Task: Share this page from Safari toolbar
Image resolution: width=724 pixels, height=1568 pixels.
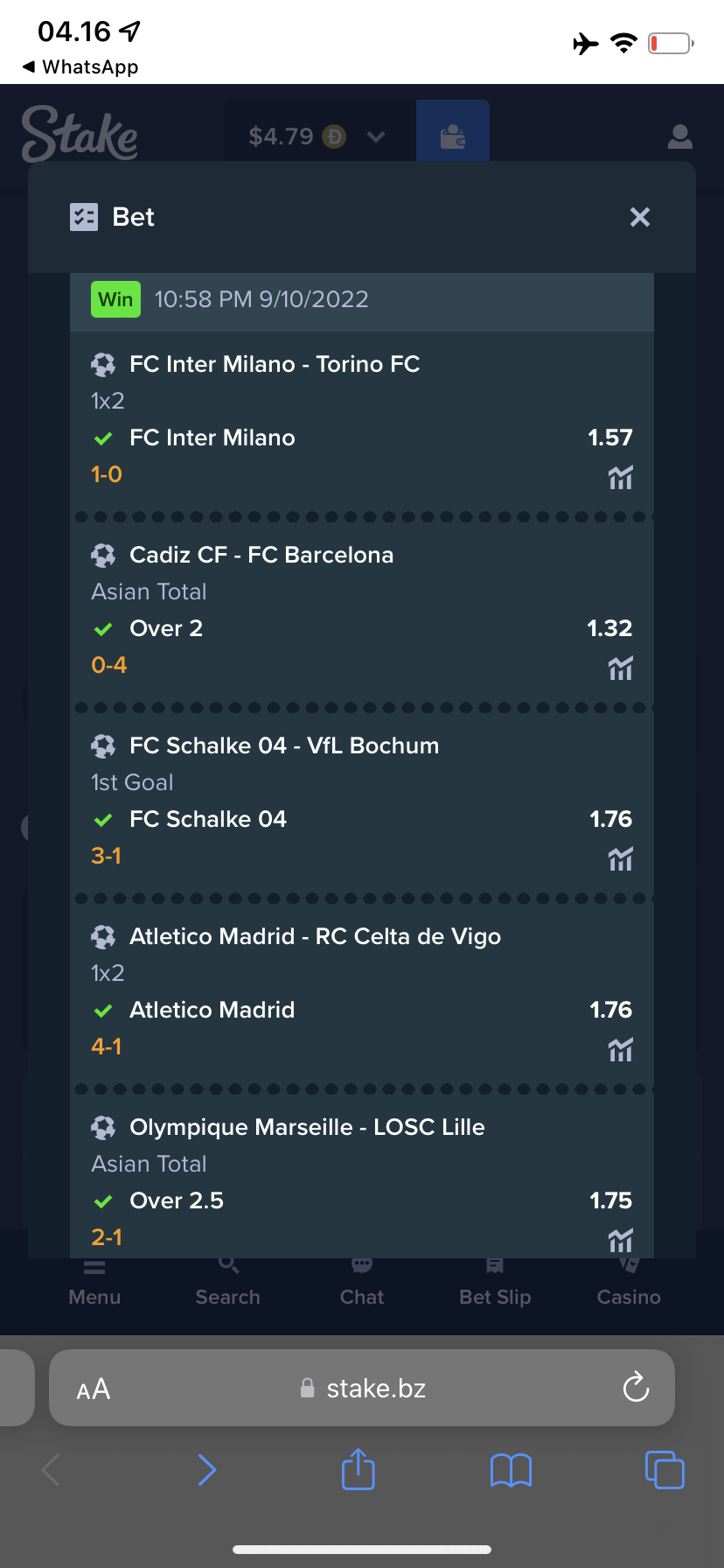Action: pos(358,1469)
